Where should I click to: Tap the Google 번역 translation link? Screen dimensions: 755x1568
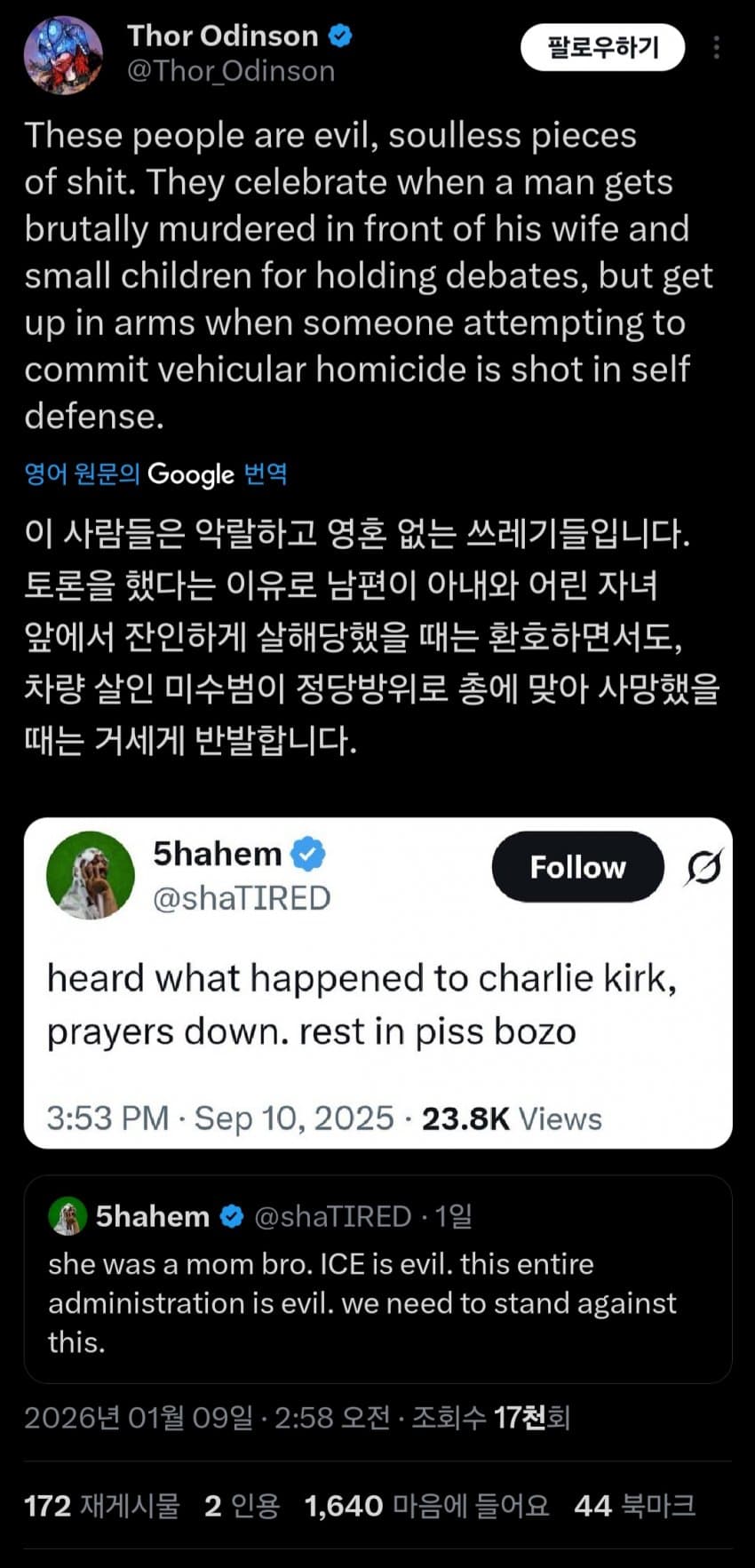point(155,474)
